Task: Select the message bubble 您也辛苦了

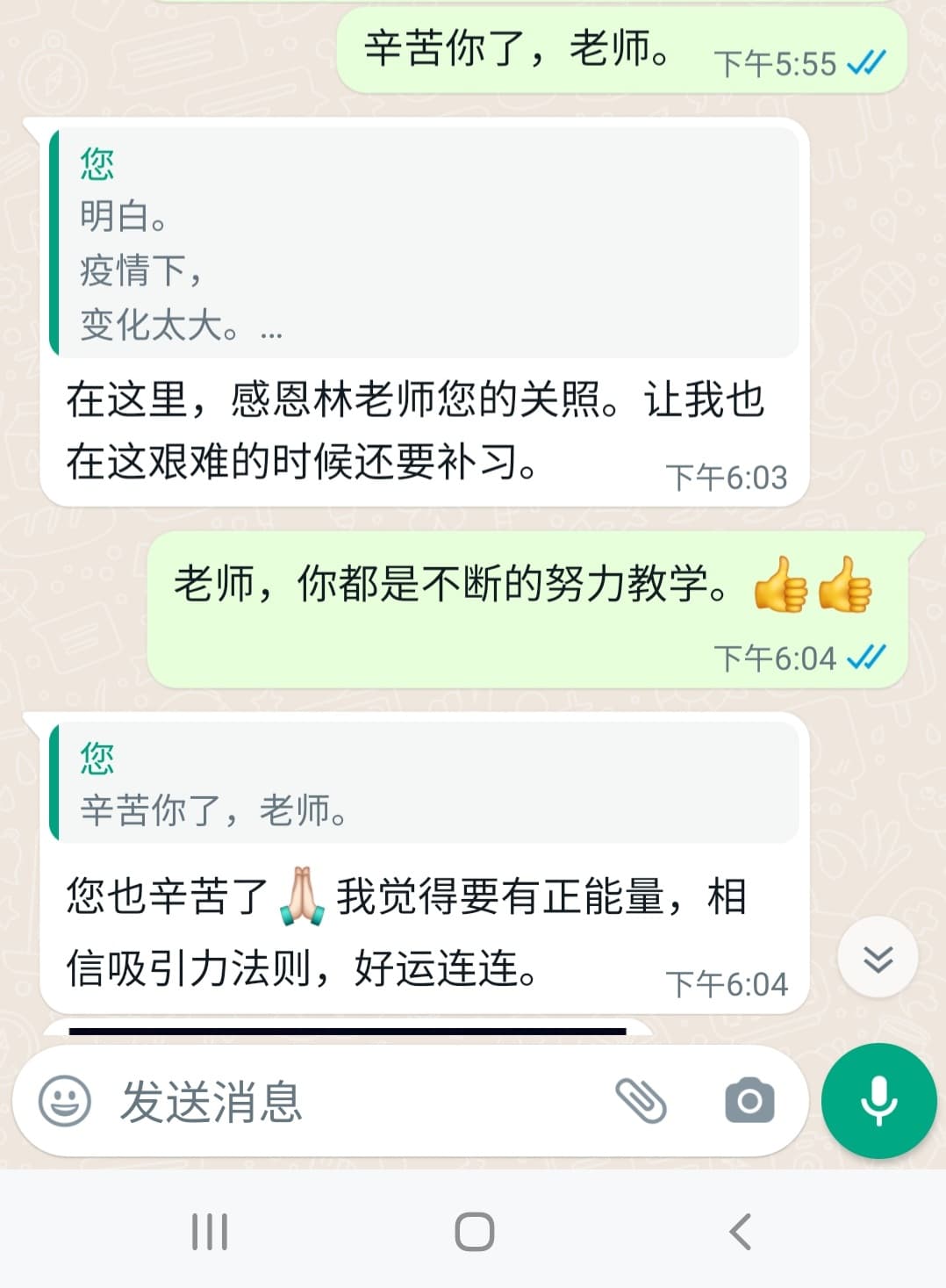Action: [x=404, y=931]
